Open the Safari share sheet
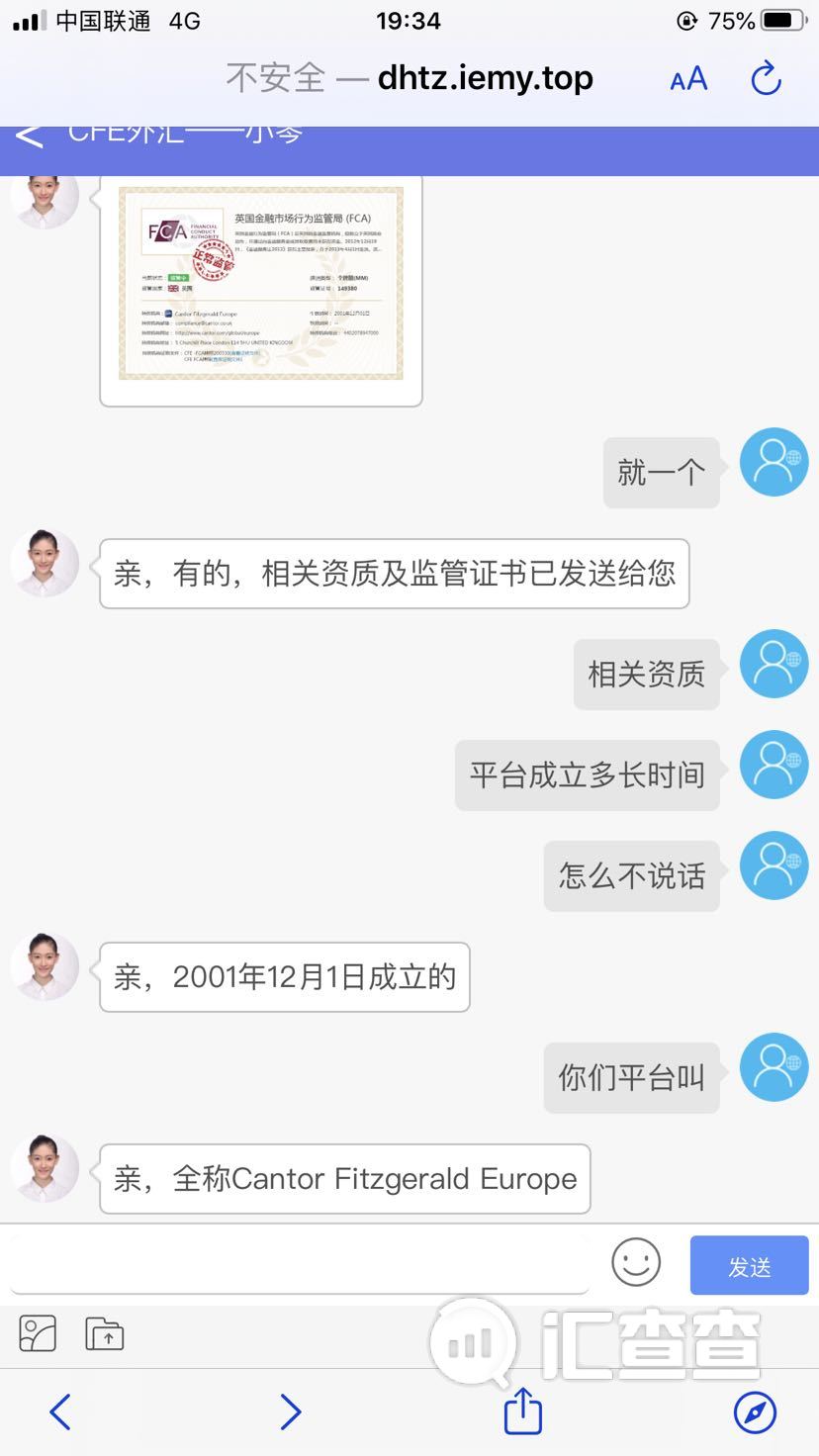Screen dimensions: 819x1456 point(523,1410)
